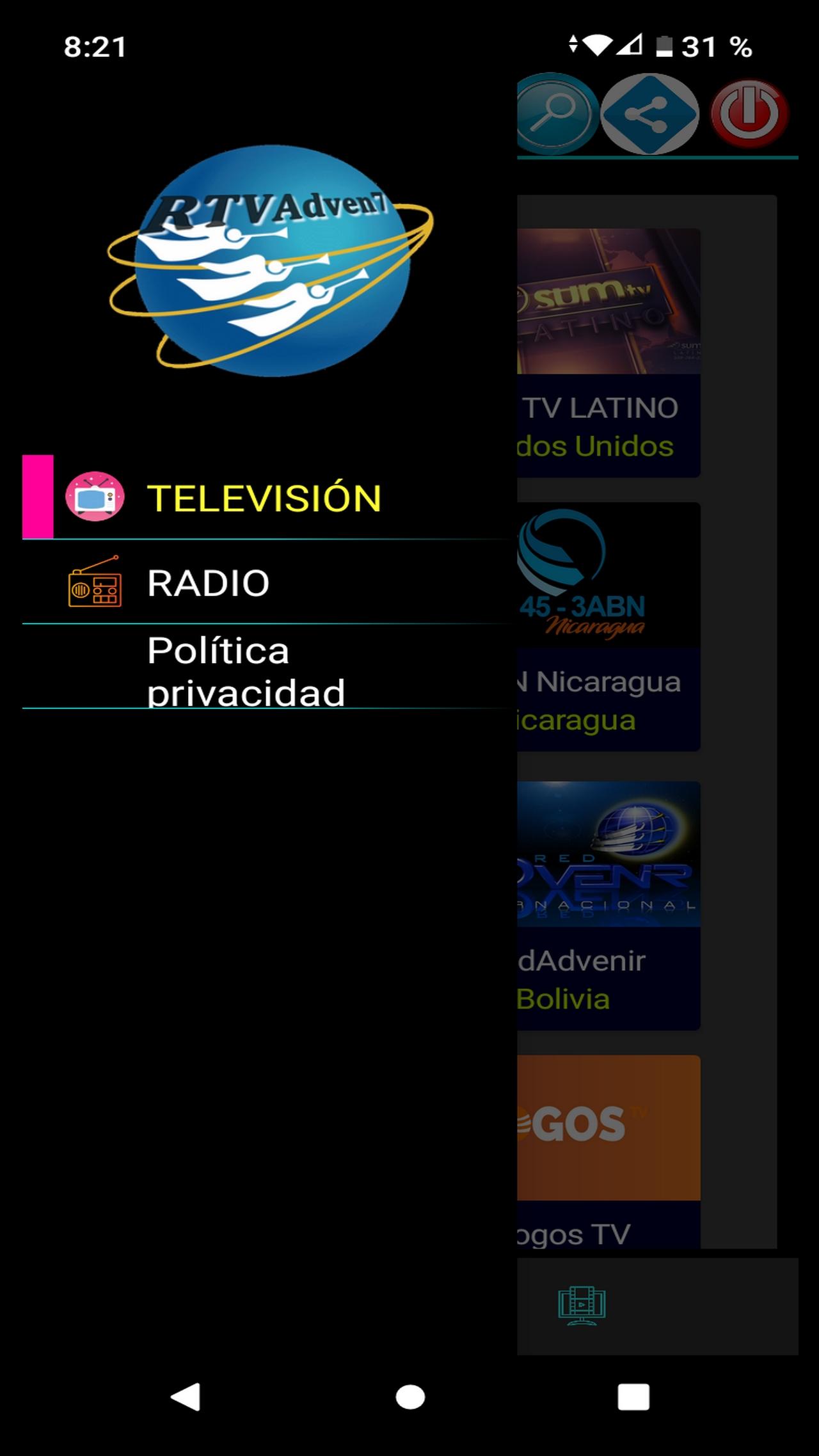This screenshot has height=1456, width=819.
Task: Open the TV LATINO channel card
Action: tap(608, 353)
